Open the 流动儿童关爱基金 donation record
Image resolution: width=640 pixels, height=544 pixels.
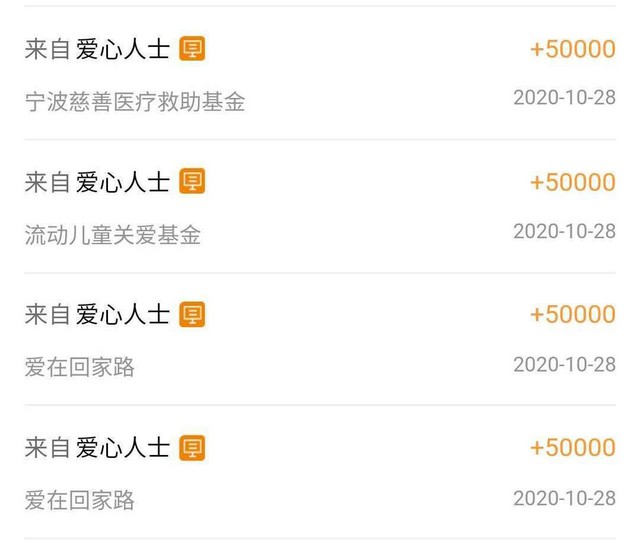tap(113, 235)
